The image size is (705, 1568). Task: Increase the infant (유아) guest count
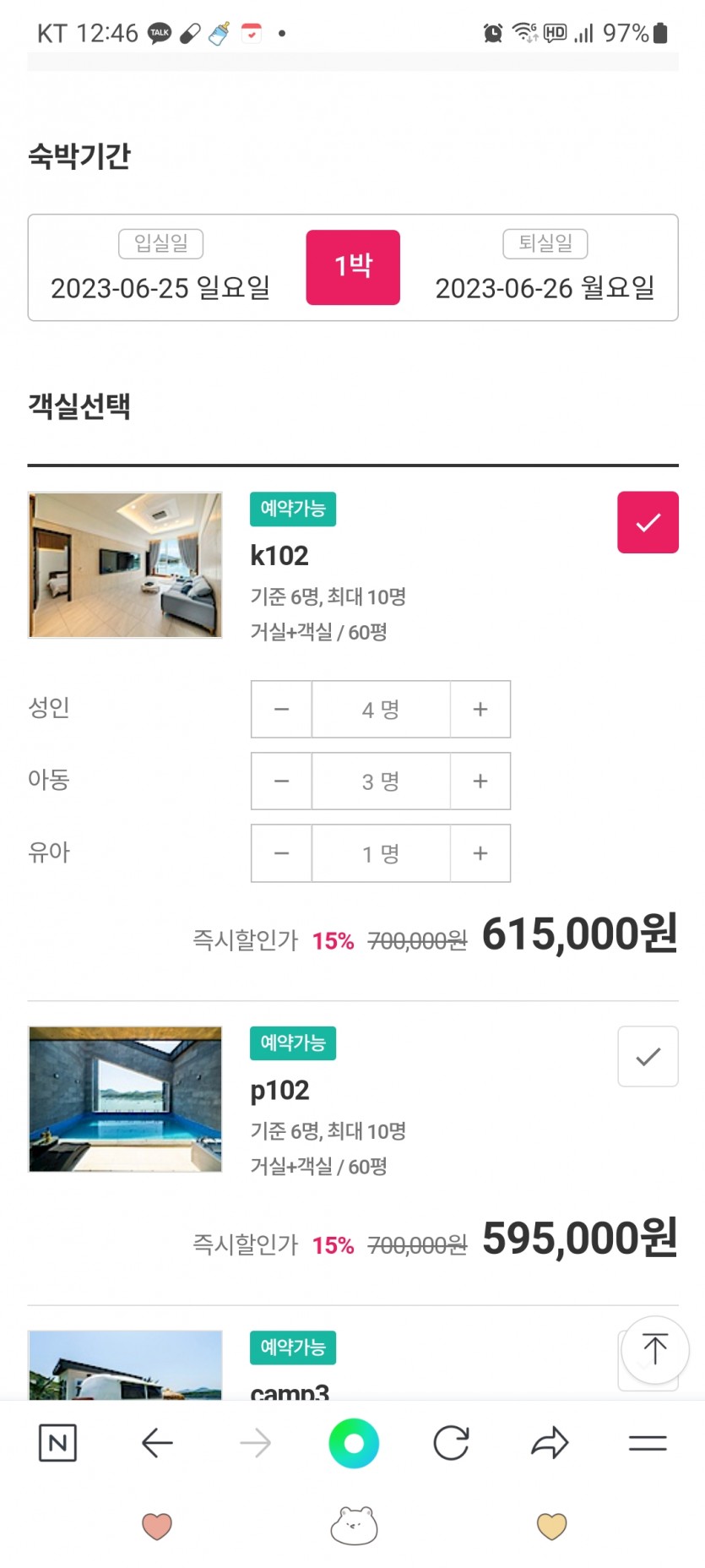coord(480,853)
